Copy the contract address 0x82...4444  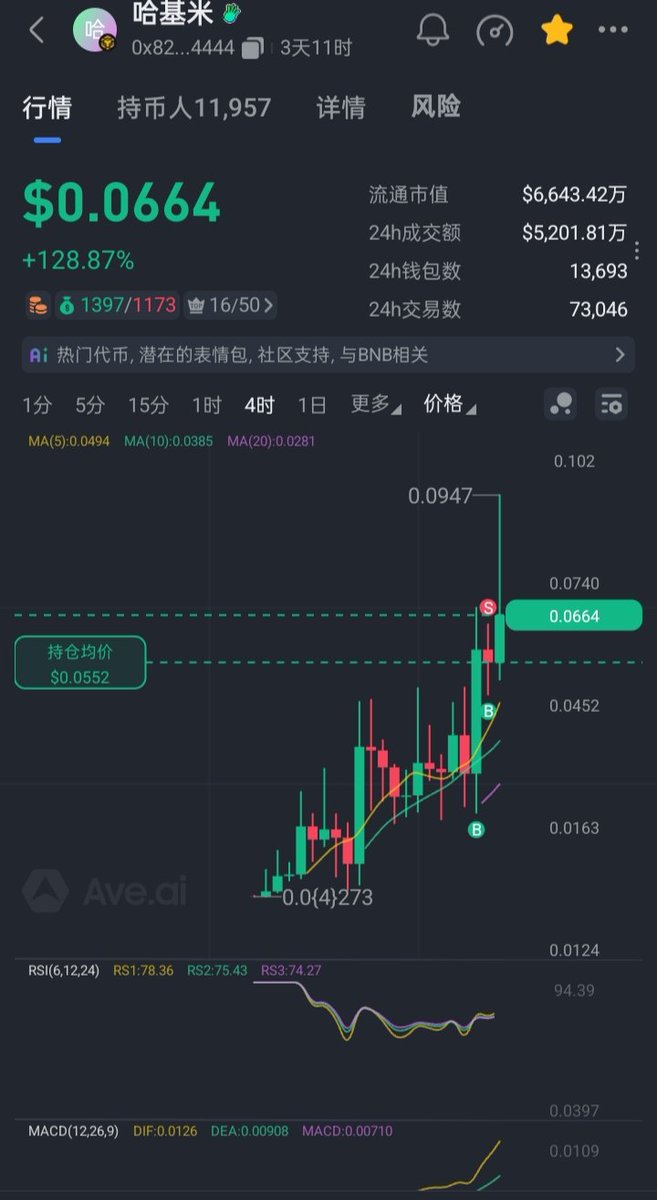click(252, 47)
